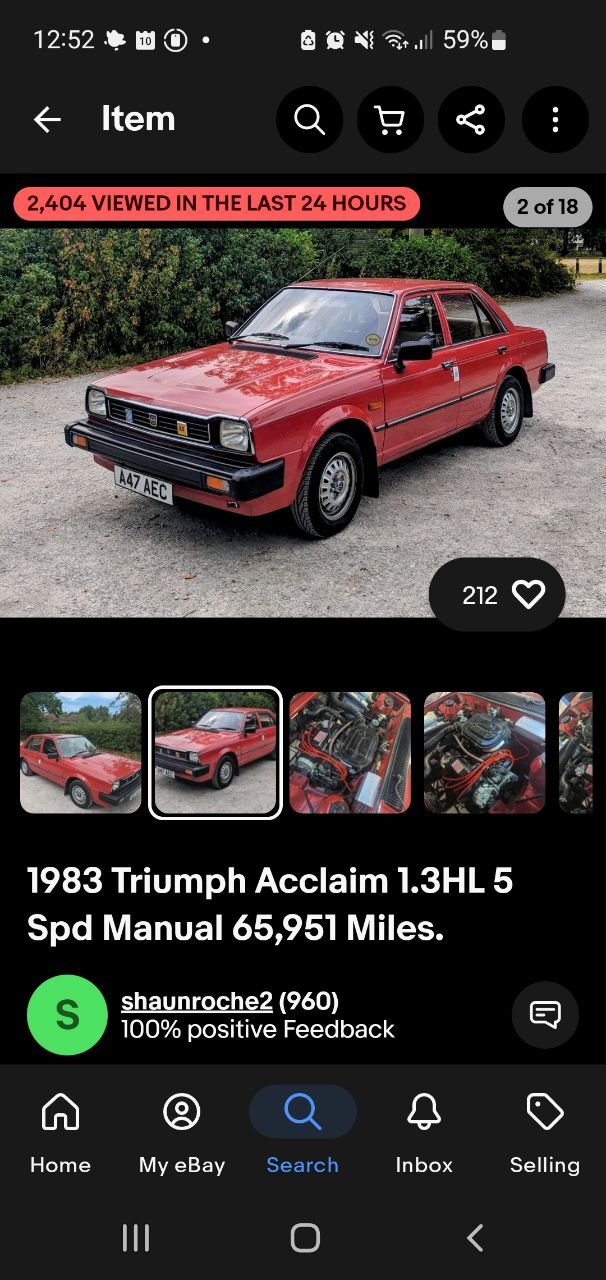Open the system recent apps view
This screenshot has height=1280, width=606.
(135, 1238)
